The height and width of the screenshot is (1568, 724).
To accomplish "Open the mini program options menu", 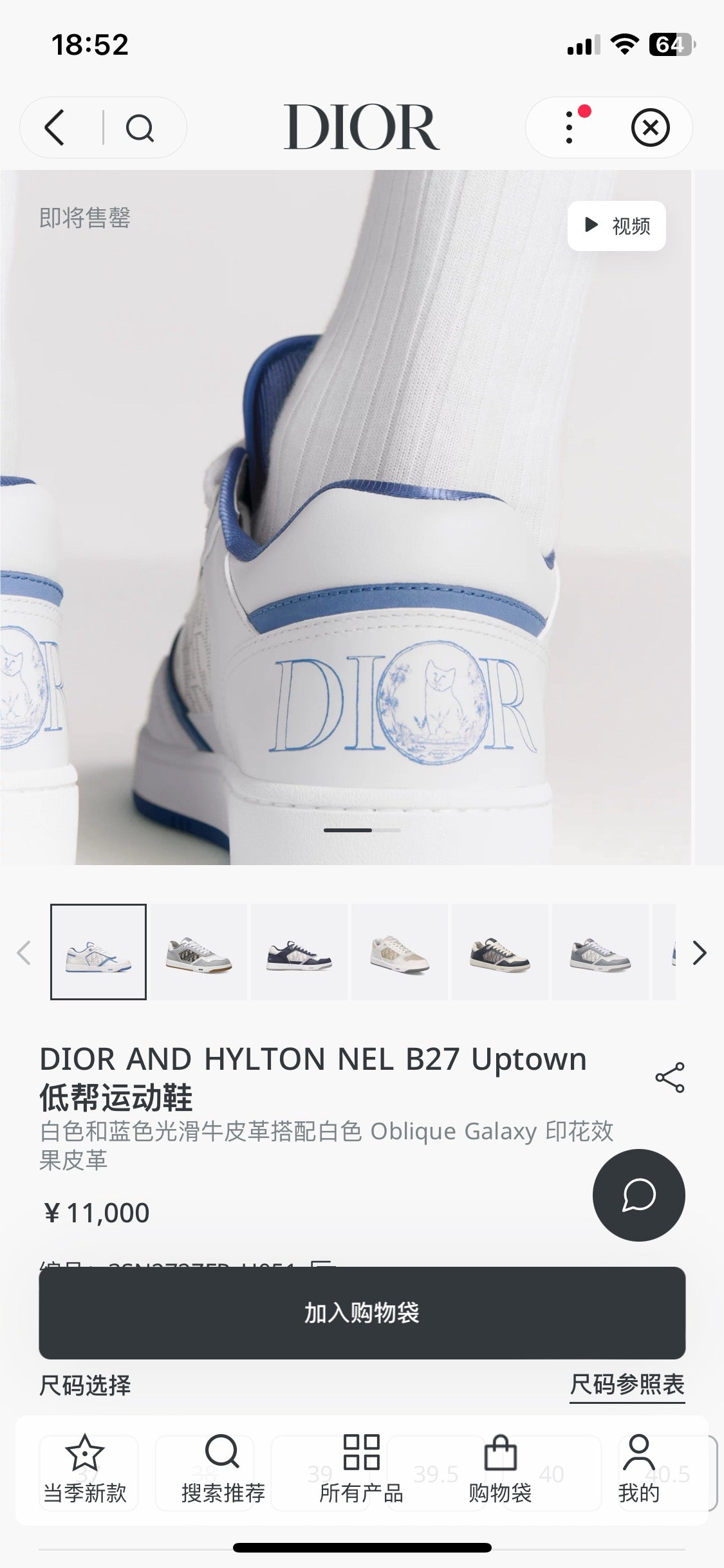I will [568, 127].
